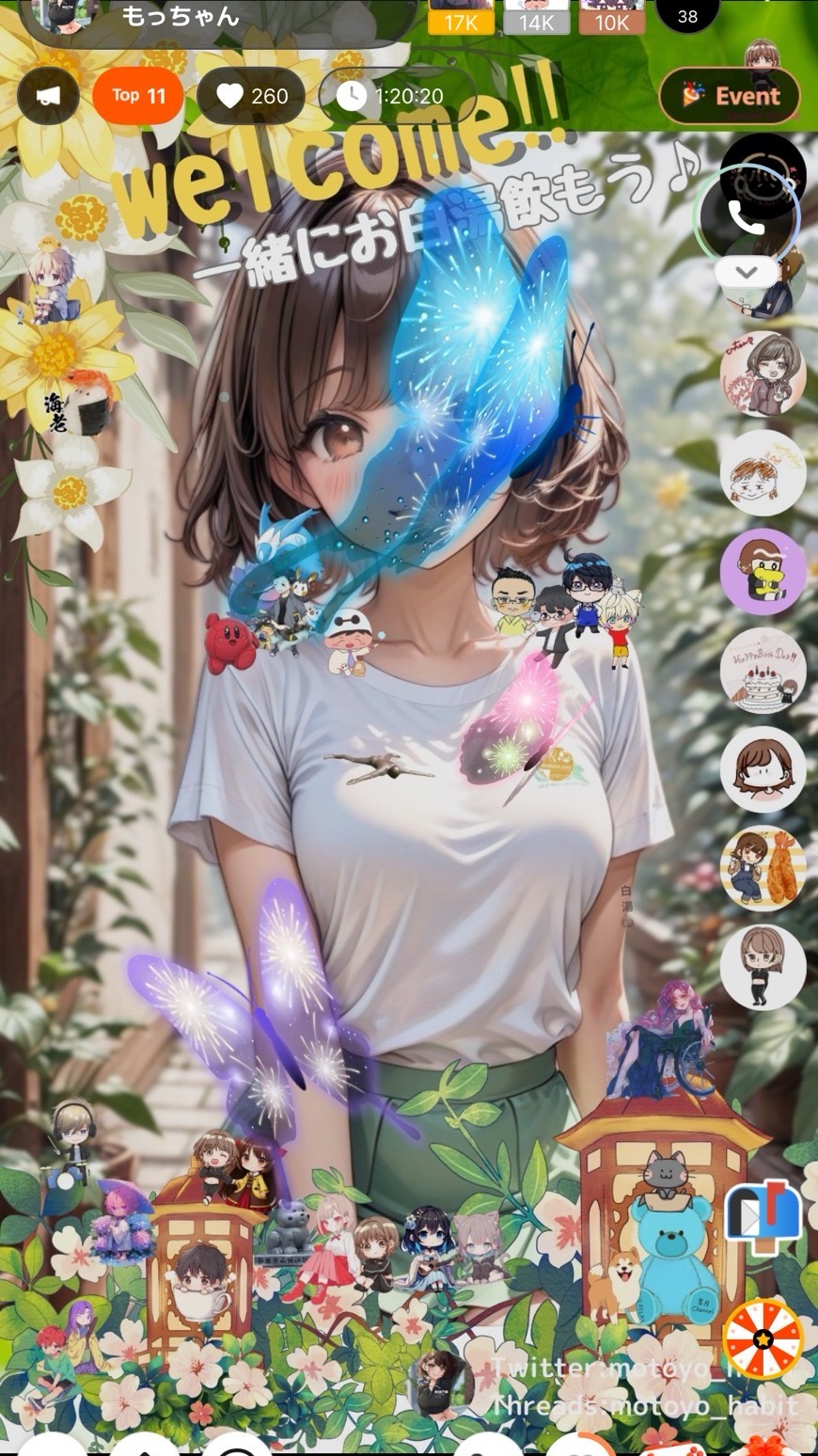Tap the 260 hearts counter button

point(252,96)
